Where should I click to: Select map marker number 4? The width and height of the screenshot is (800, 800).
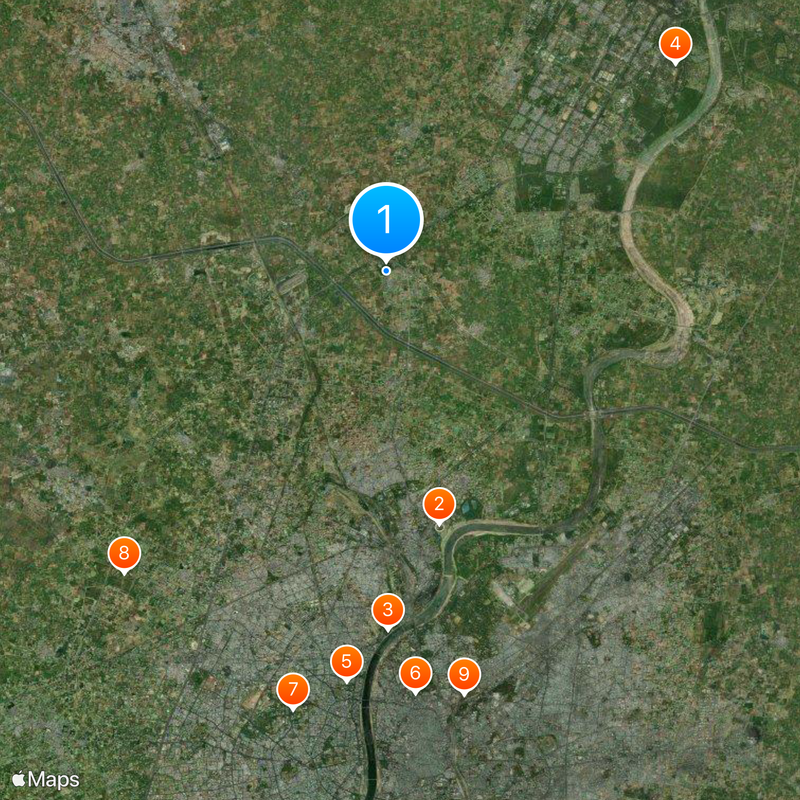(x=675, y=43)
